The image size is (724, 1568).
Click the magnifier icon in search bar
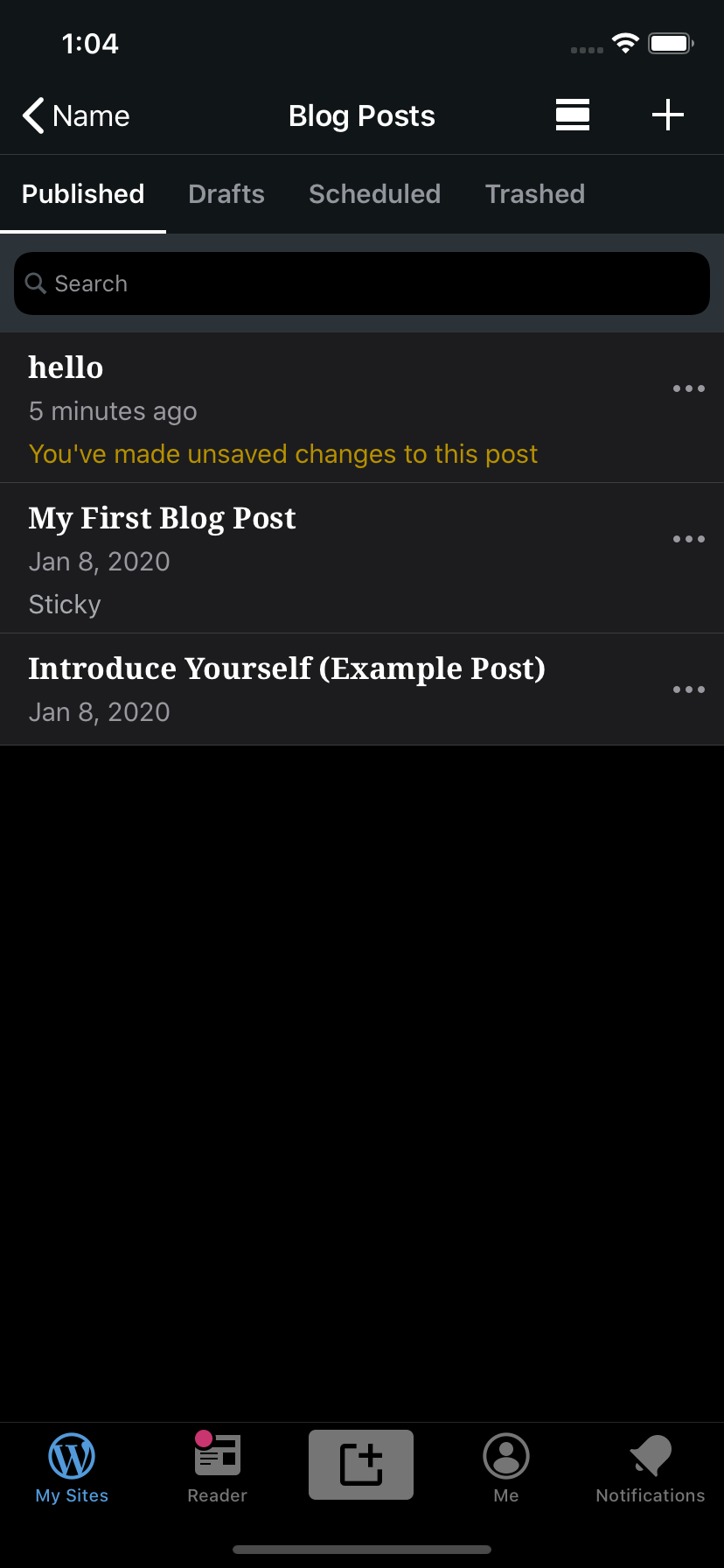click(x=36, y=283)
